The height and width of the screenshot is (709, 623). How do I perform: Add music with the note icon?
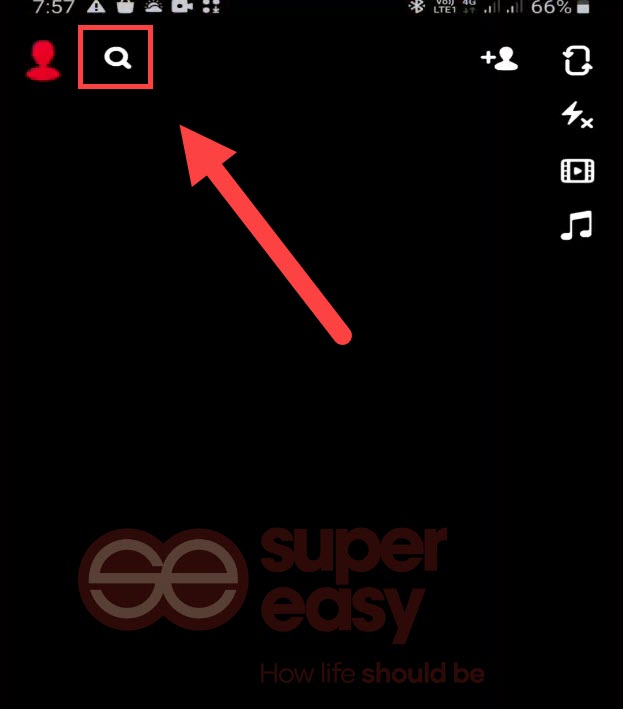(x=576, y=226)
